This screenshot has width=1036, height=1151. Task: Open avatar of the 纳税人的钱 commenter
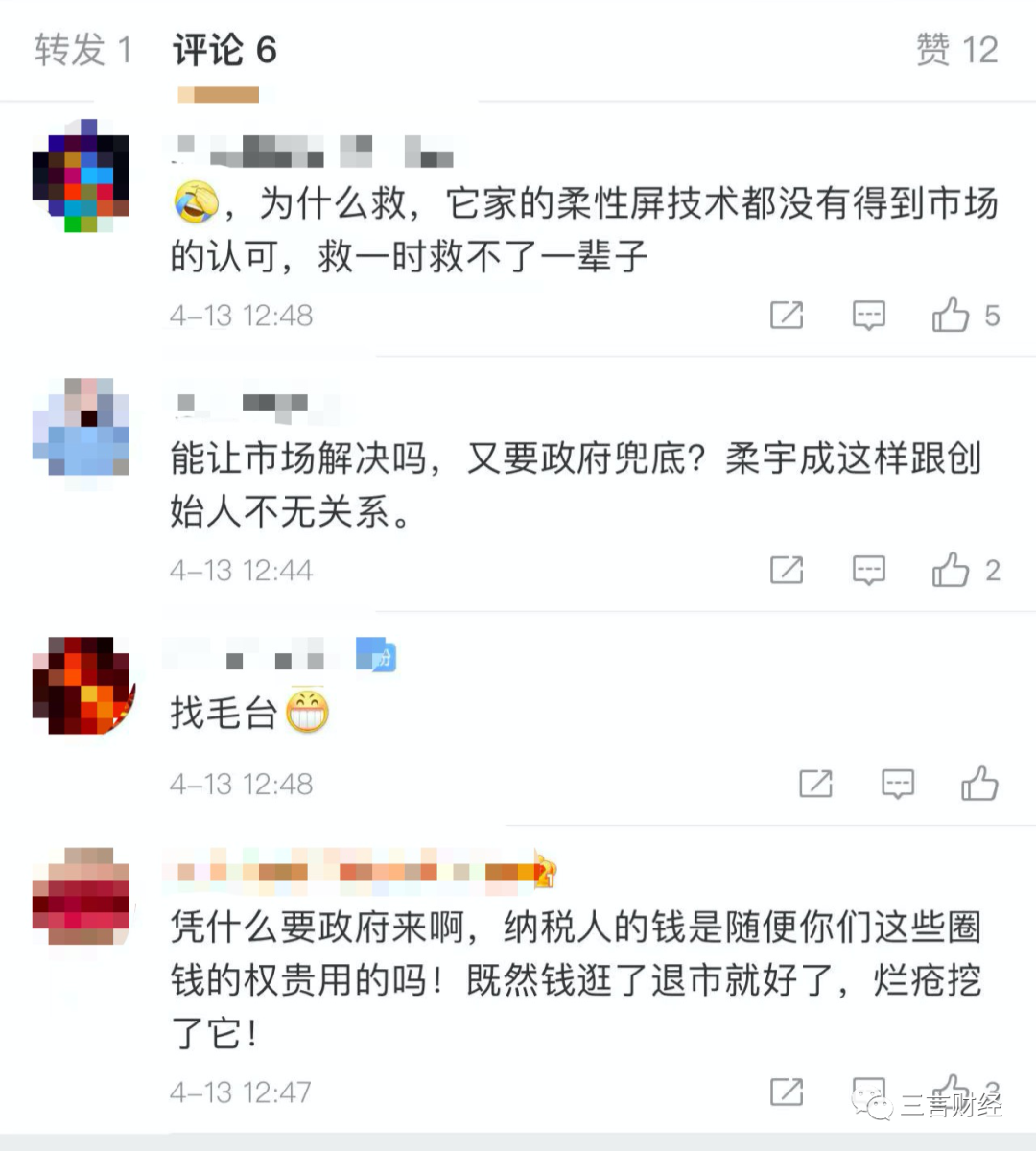pyautogui.click(x=82, y=896)
